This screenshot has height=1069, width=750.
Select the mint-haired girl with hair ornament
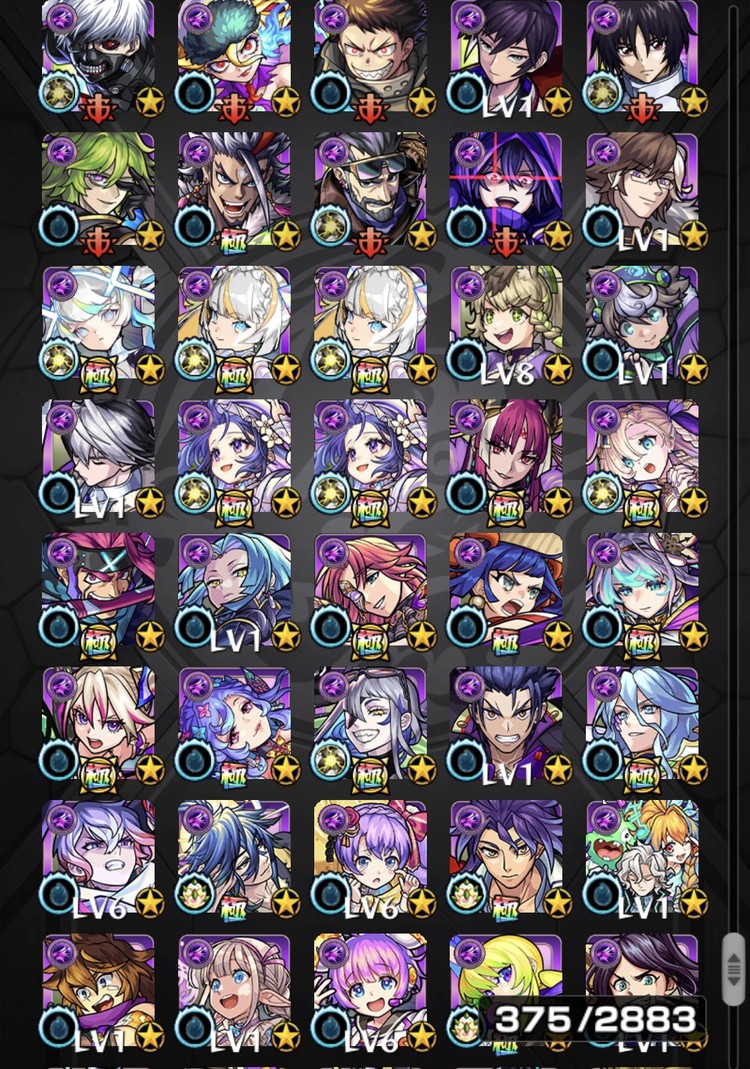coord(642,589)
